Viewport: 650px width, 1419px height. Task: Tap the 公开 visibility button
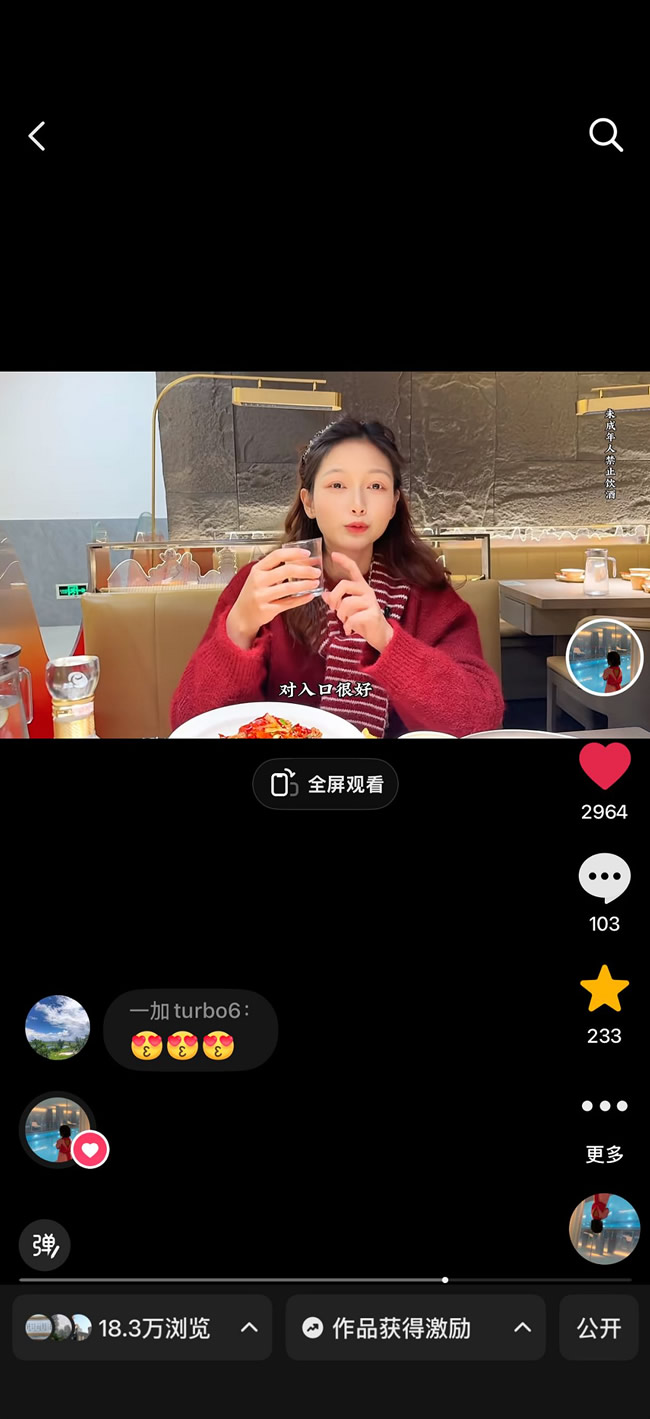(599, 1328)
